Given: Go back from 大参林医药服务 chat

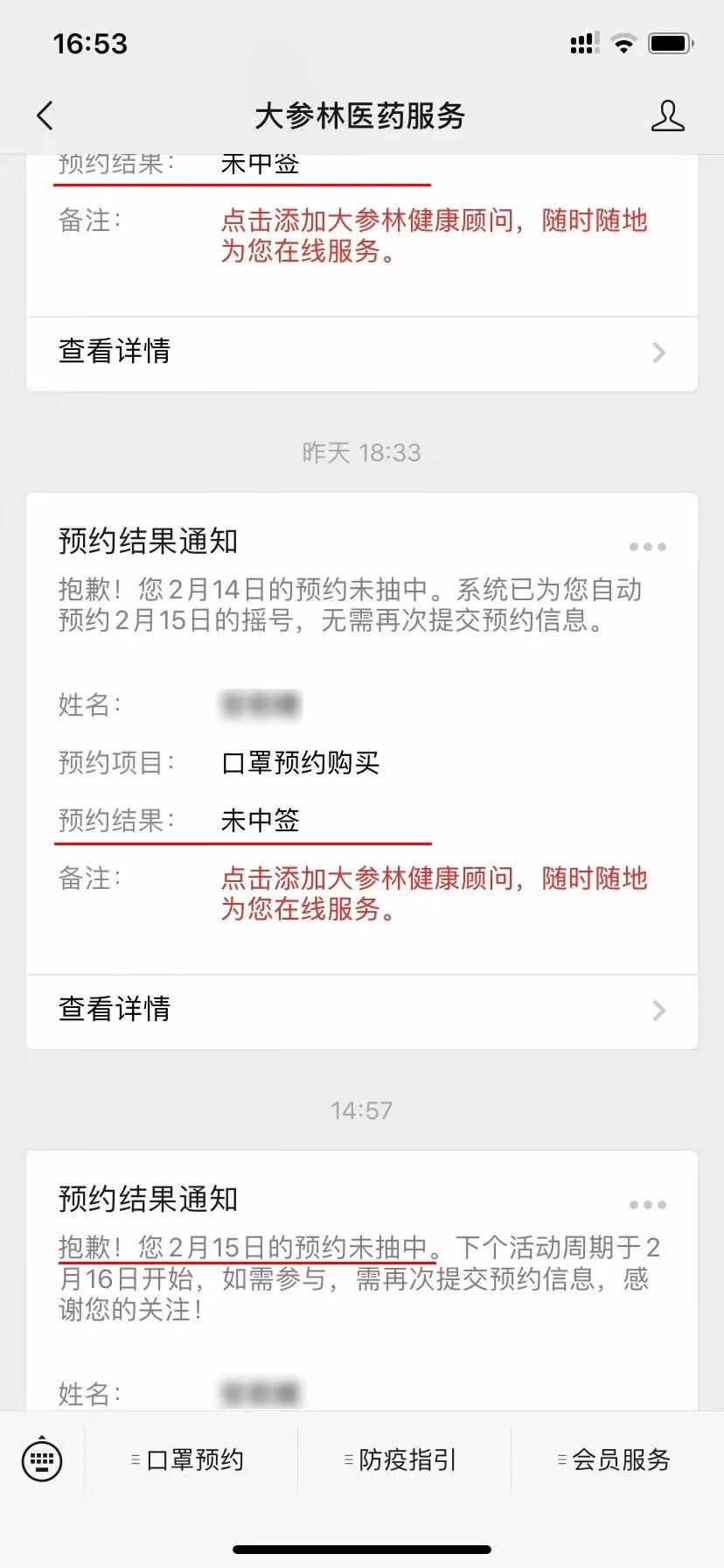Looking at the screenshot, I should tap(45, 115).
